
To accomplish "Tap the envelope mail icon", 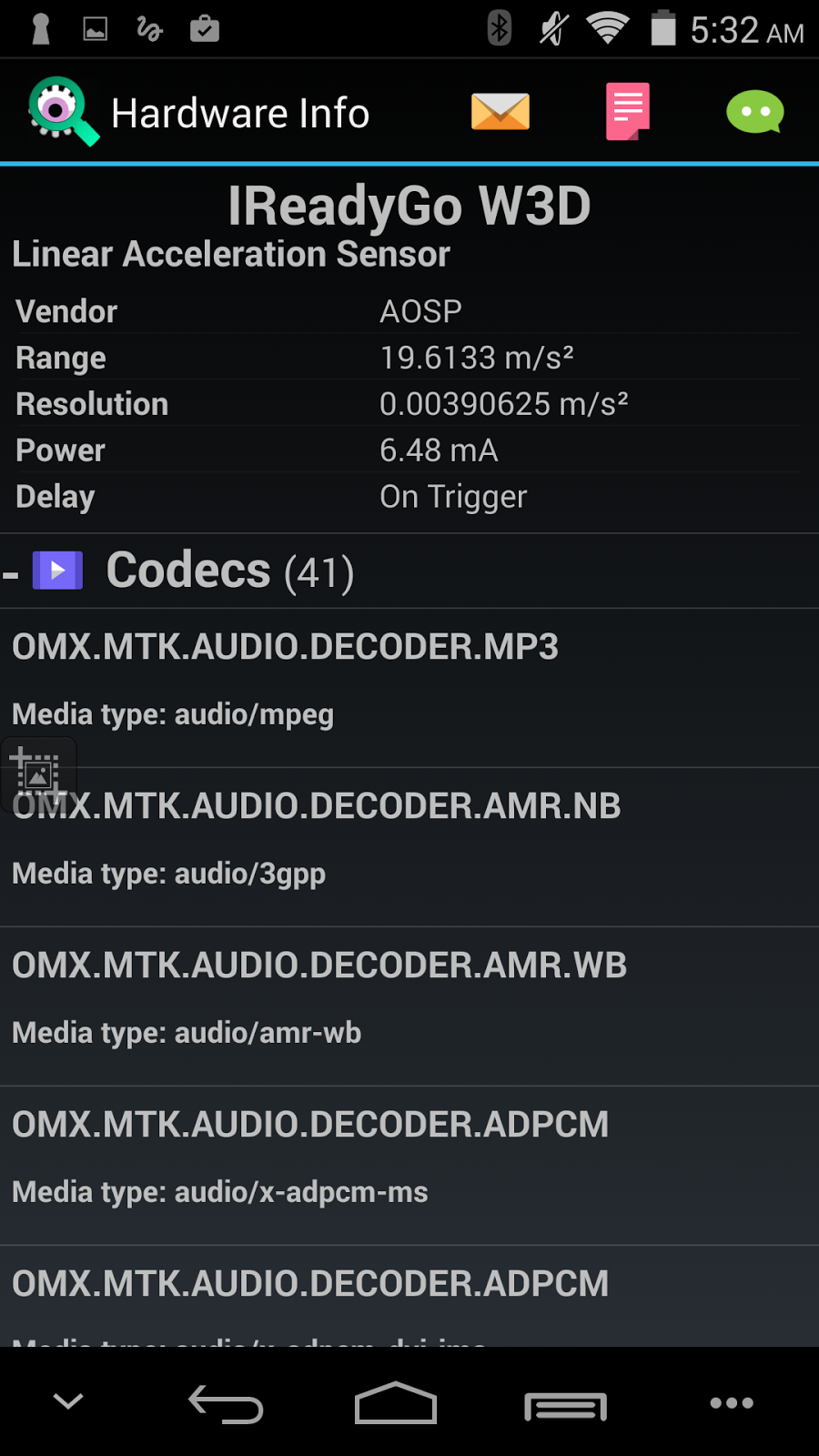I will [x=500, y=112].
